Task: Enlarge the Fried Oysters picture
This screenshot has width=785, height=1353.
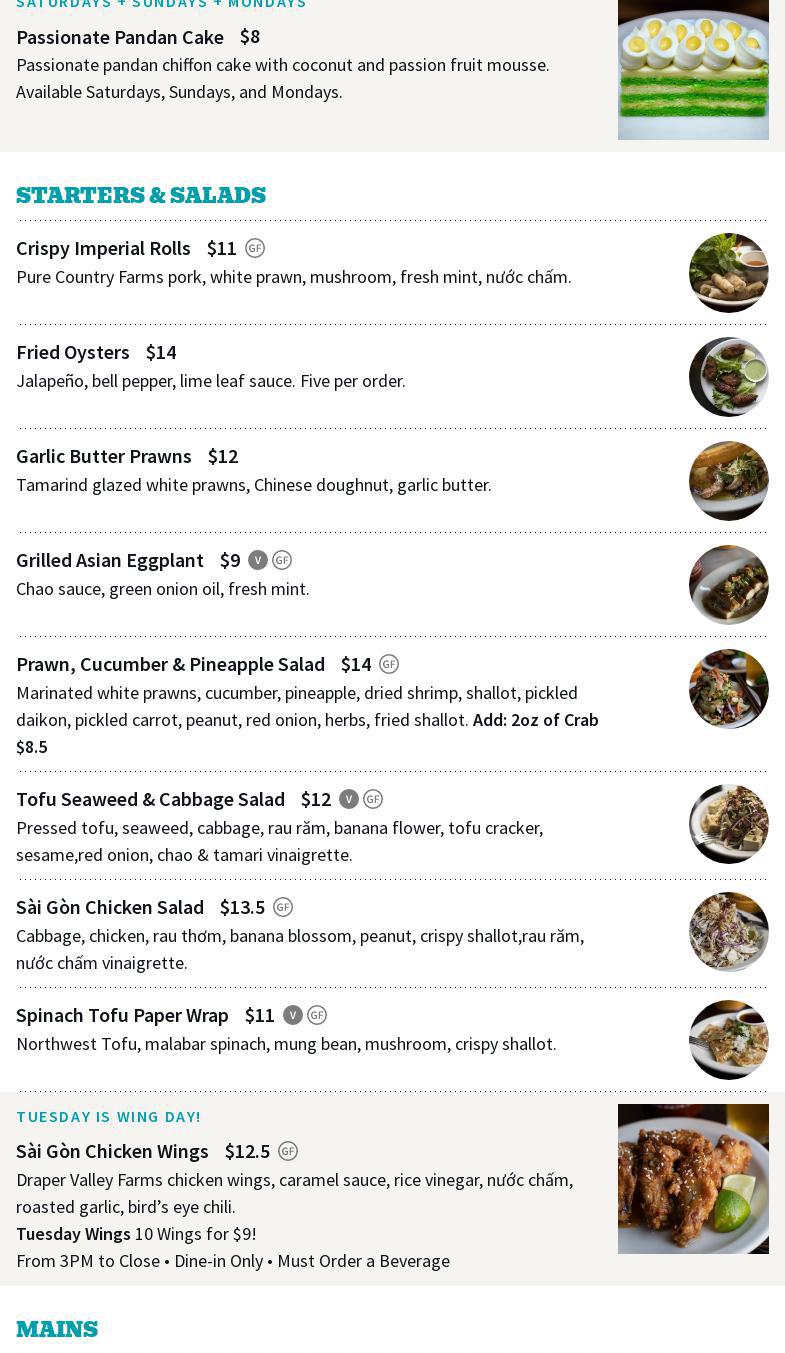Action: tap(728, 377)
